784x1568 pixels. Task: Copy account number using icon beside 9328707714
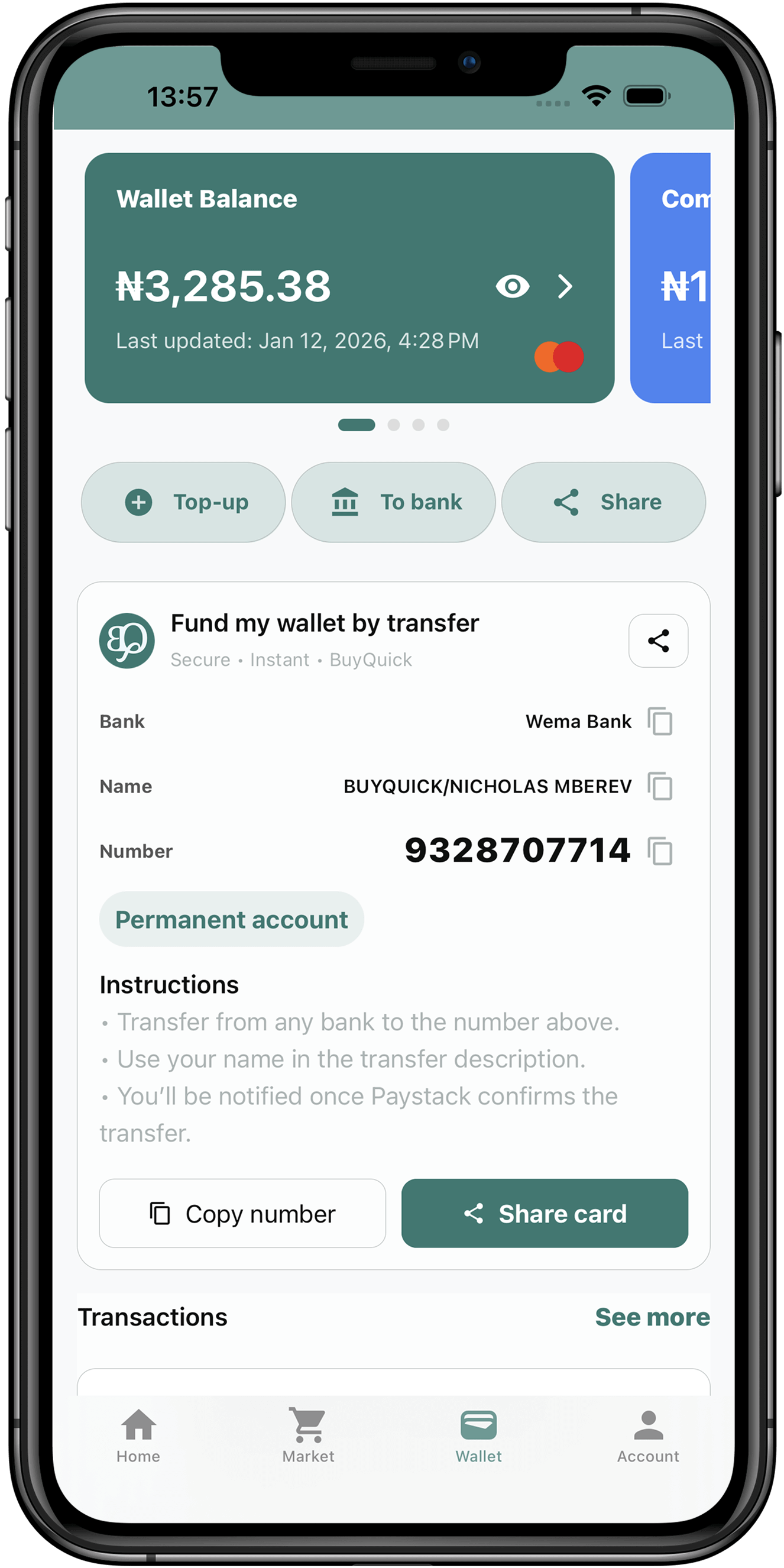(660, 851)
